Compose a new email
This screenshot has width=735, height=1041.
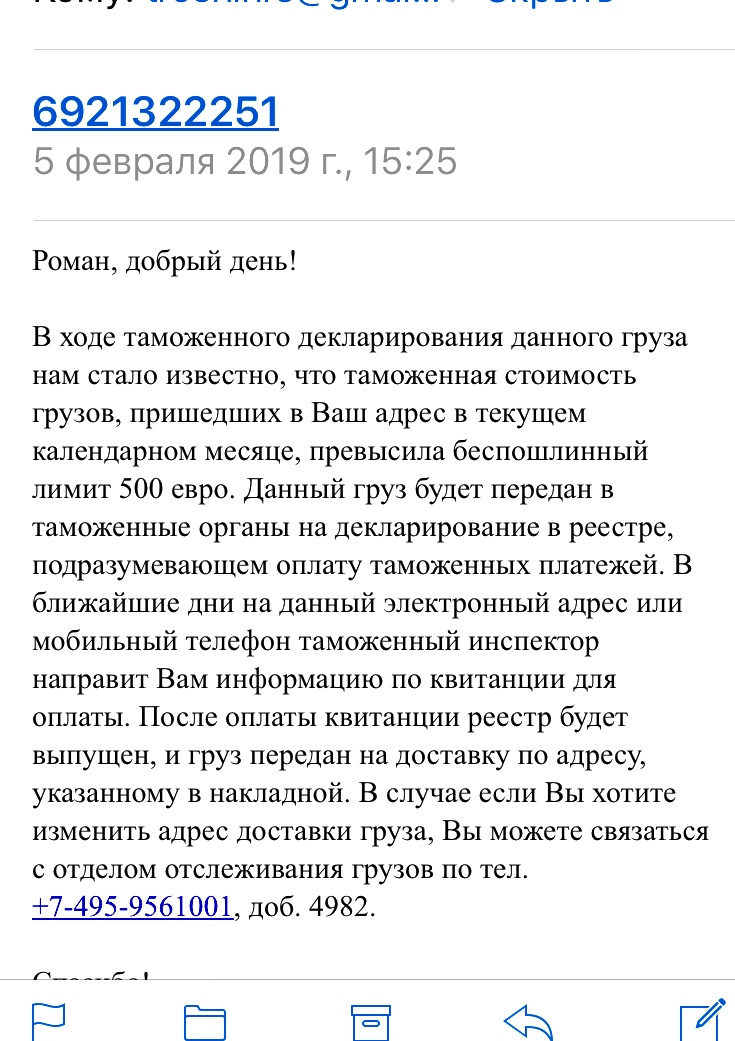[x=701, y=1020]
